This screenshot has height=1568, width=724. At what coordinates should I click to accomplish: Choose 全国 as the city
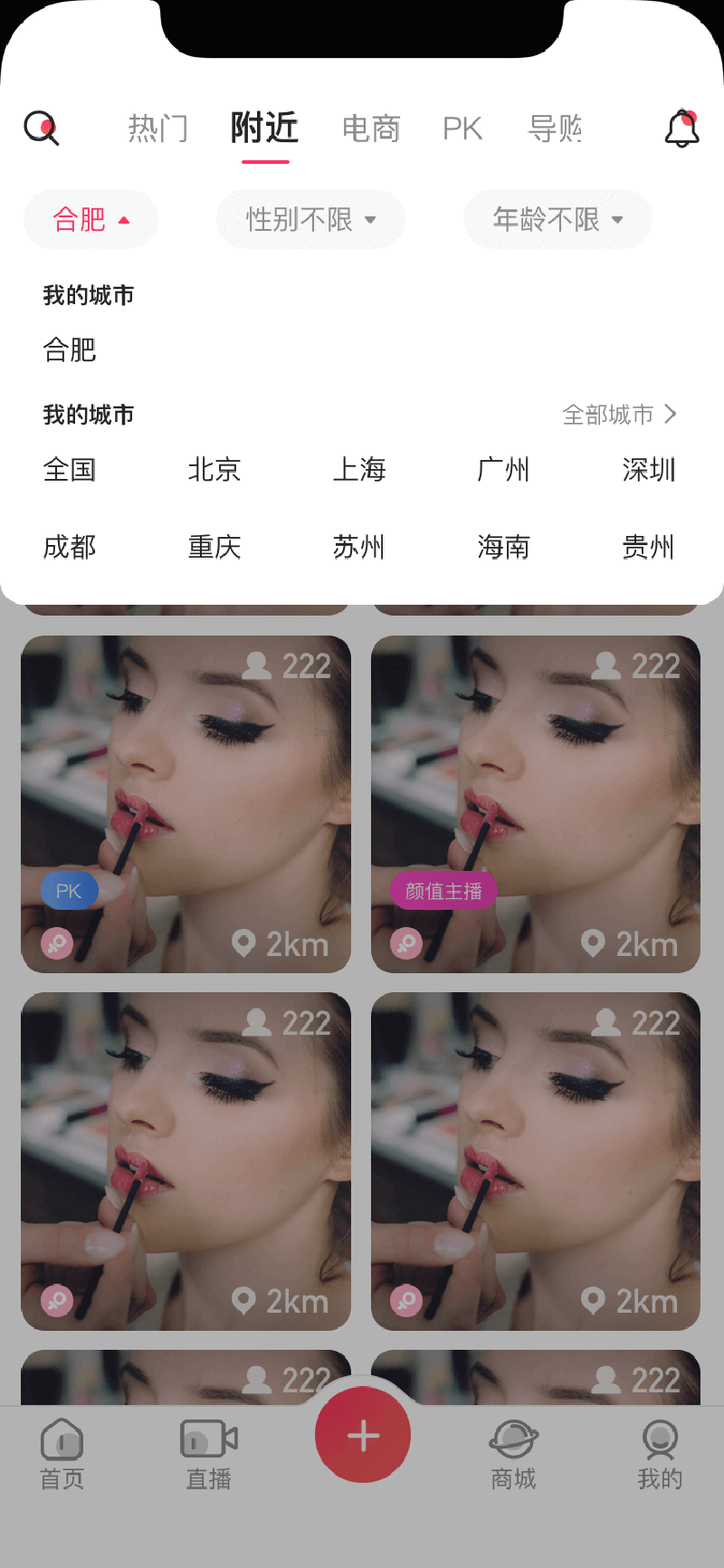(70, 470)
